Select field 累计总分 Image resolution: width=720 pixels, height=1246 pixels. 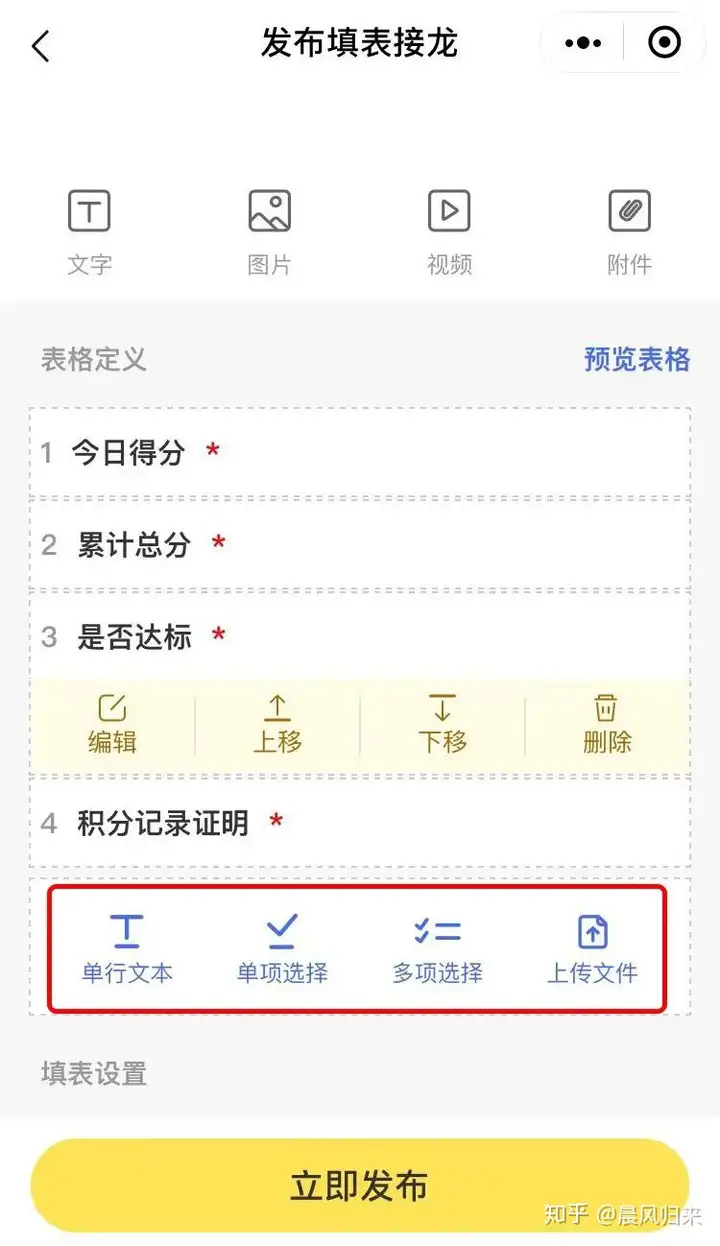134,545
